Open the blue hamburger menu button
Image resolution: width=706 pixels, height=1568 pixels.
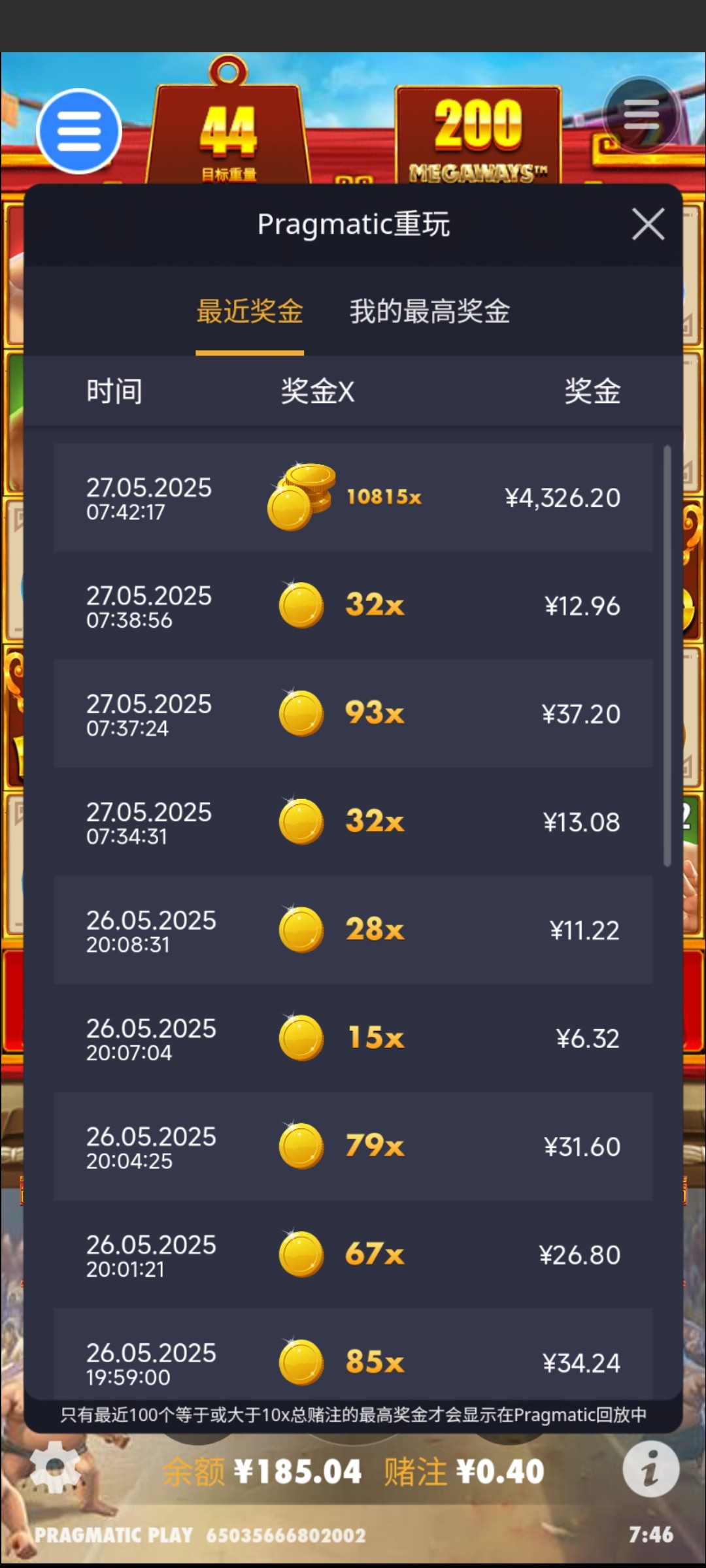tap(79, 131)
